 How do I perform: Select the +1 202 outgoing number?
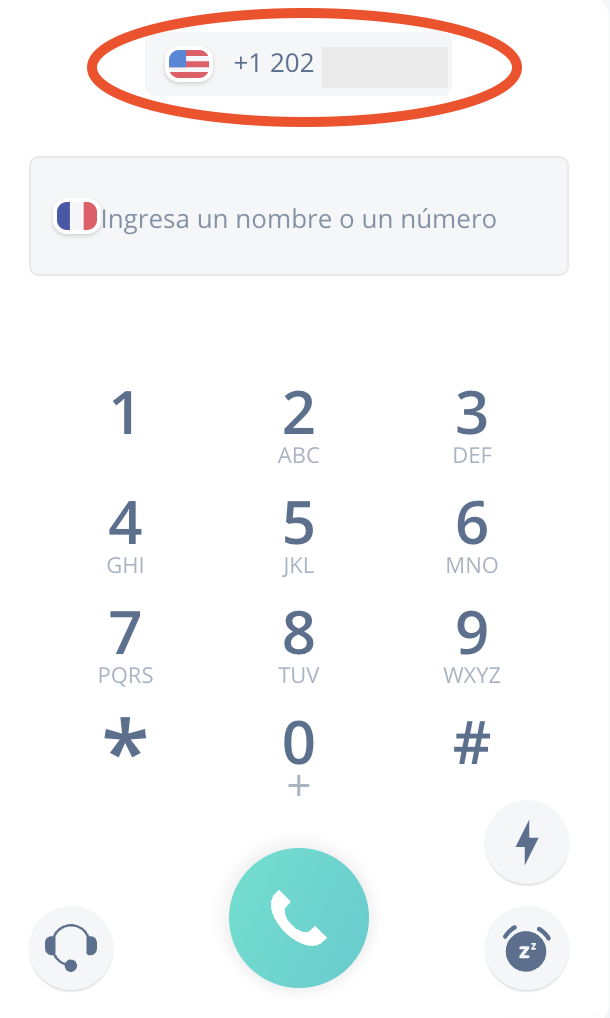298,66
